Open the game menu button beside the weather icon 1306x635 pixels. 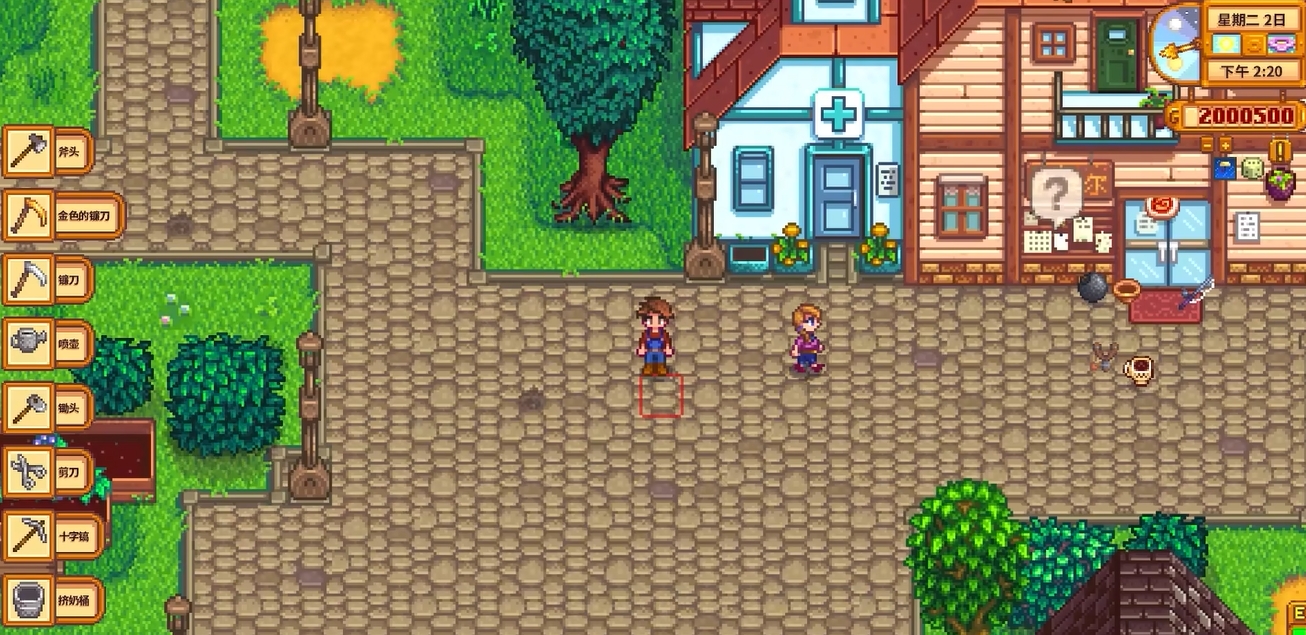pyautogui.click(x=1254, y=44)
